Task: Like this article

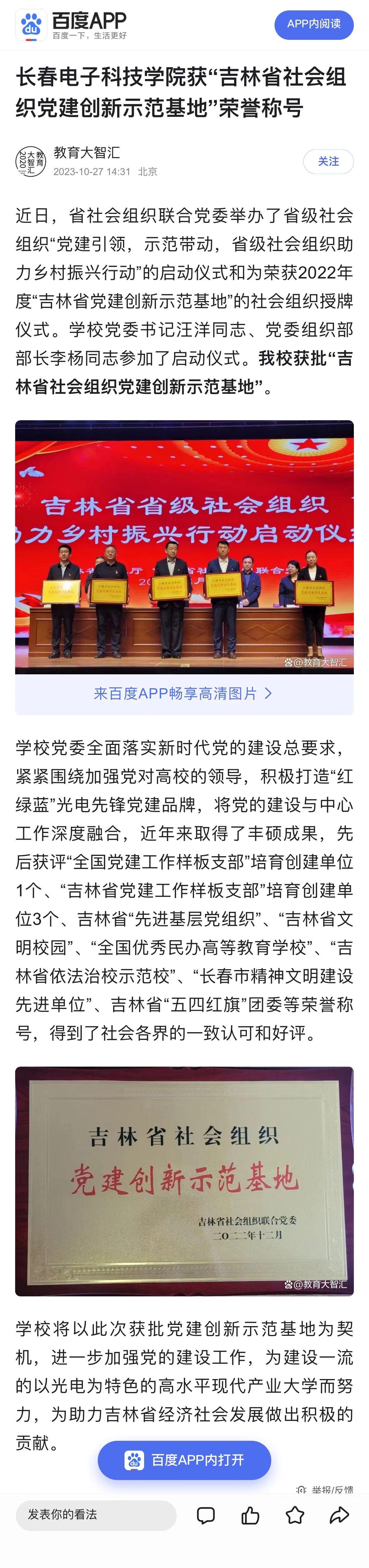Action: [250, 1515]
